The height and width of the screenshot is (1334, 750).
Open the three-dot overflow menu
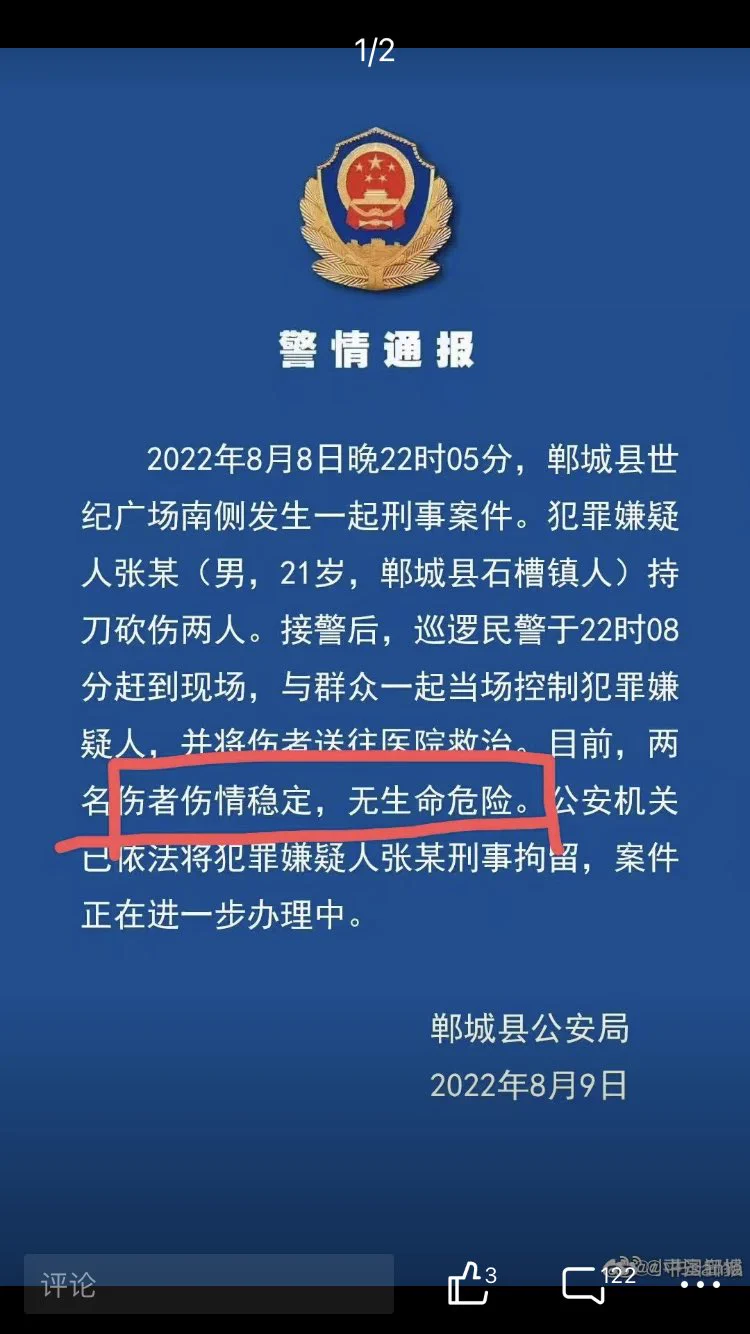(x=700, y=1285)
